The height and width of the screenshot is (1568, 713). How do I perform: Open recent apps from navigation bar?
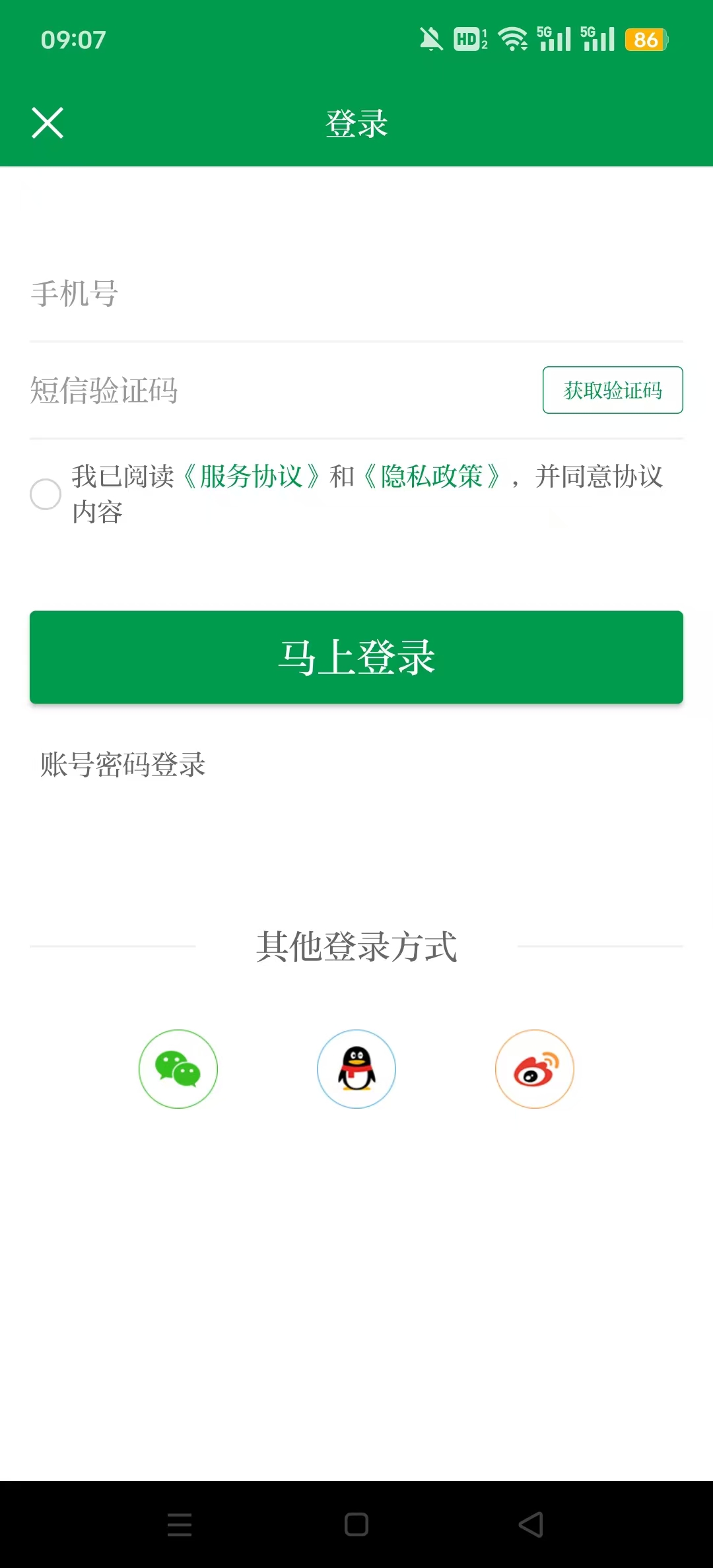[x=180, y=1524]
